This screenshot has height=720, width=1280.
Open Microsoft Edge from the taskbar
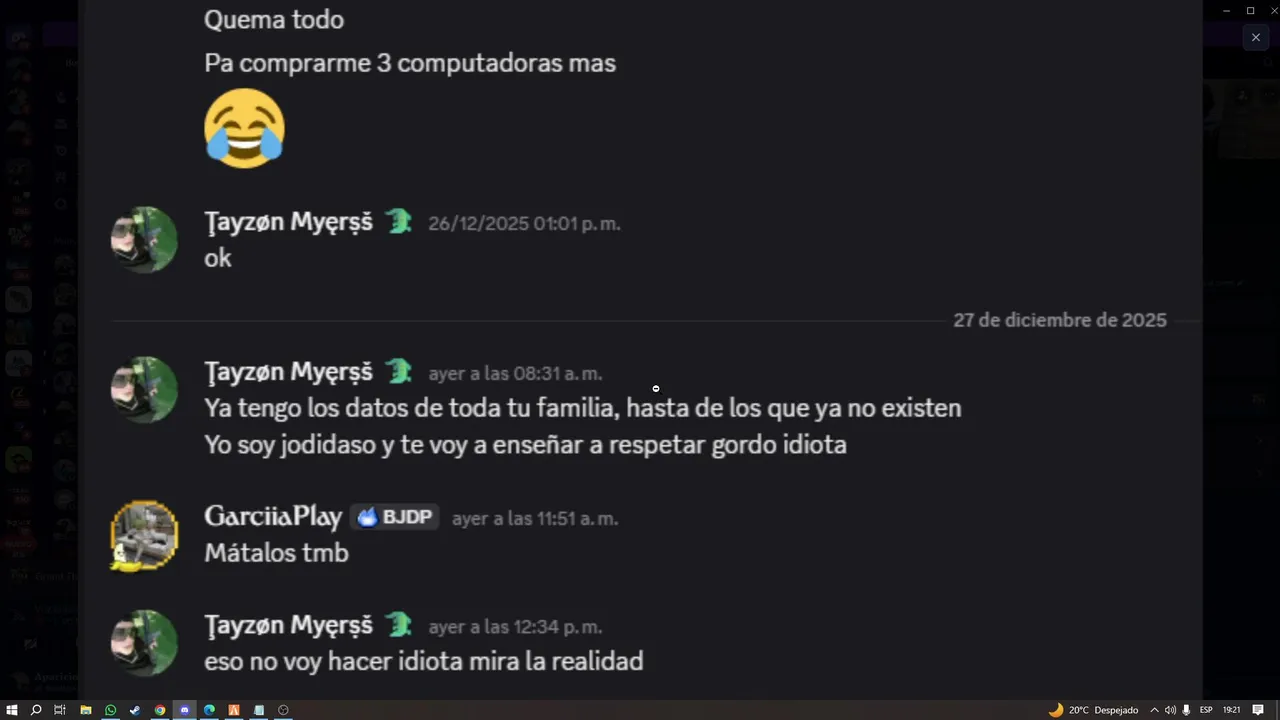tap(210, 710)
